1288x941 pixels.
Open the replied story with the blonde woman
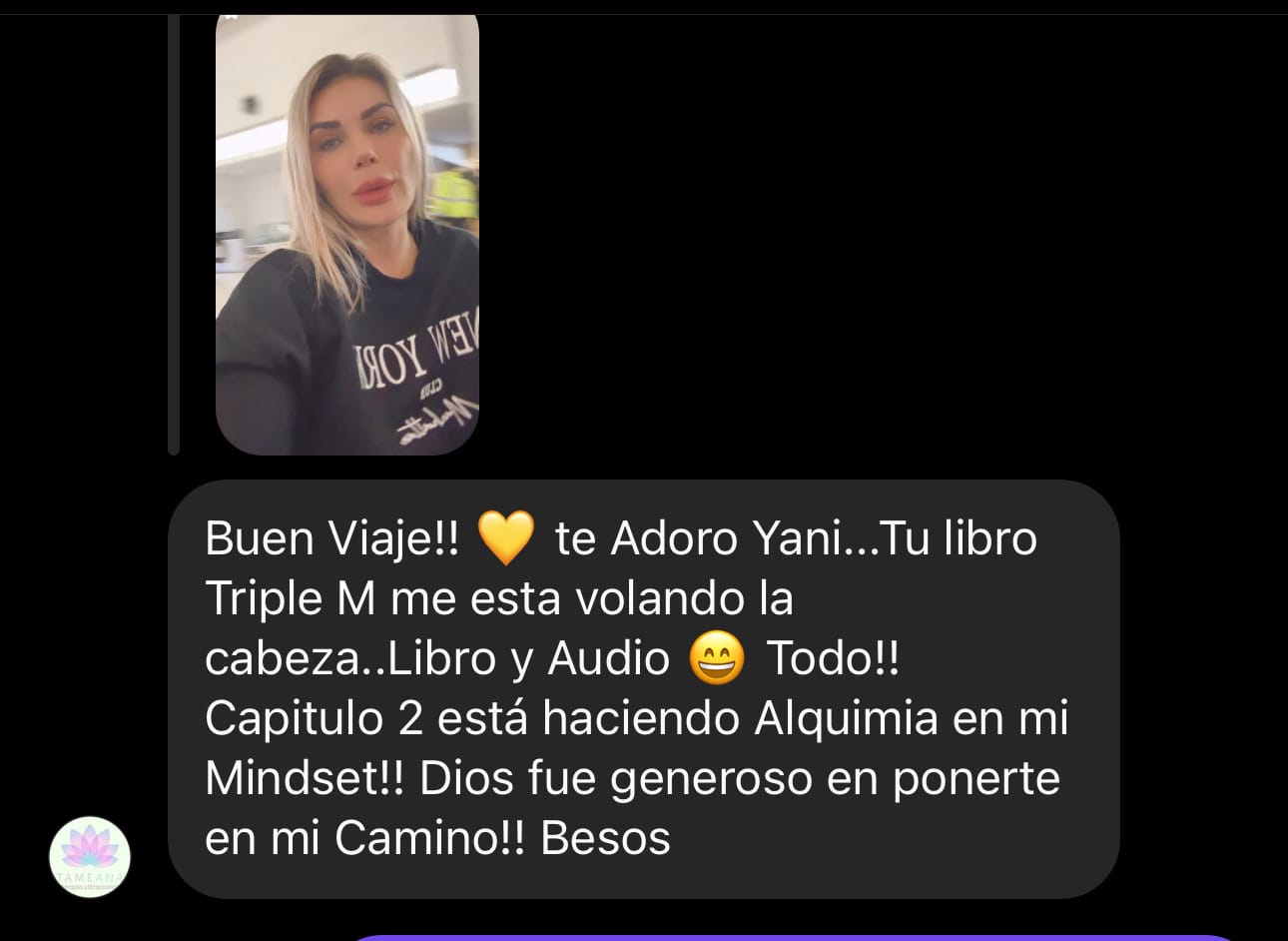click(346, 235)
